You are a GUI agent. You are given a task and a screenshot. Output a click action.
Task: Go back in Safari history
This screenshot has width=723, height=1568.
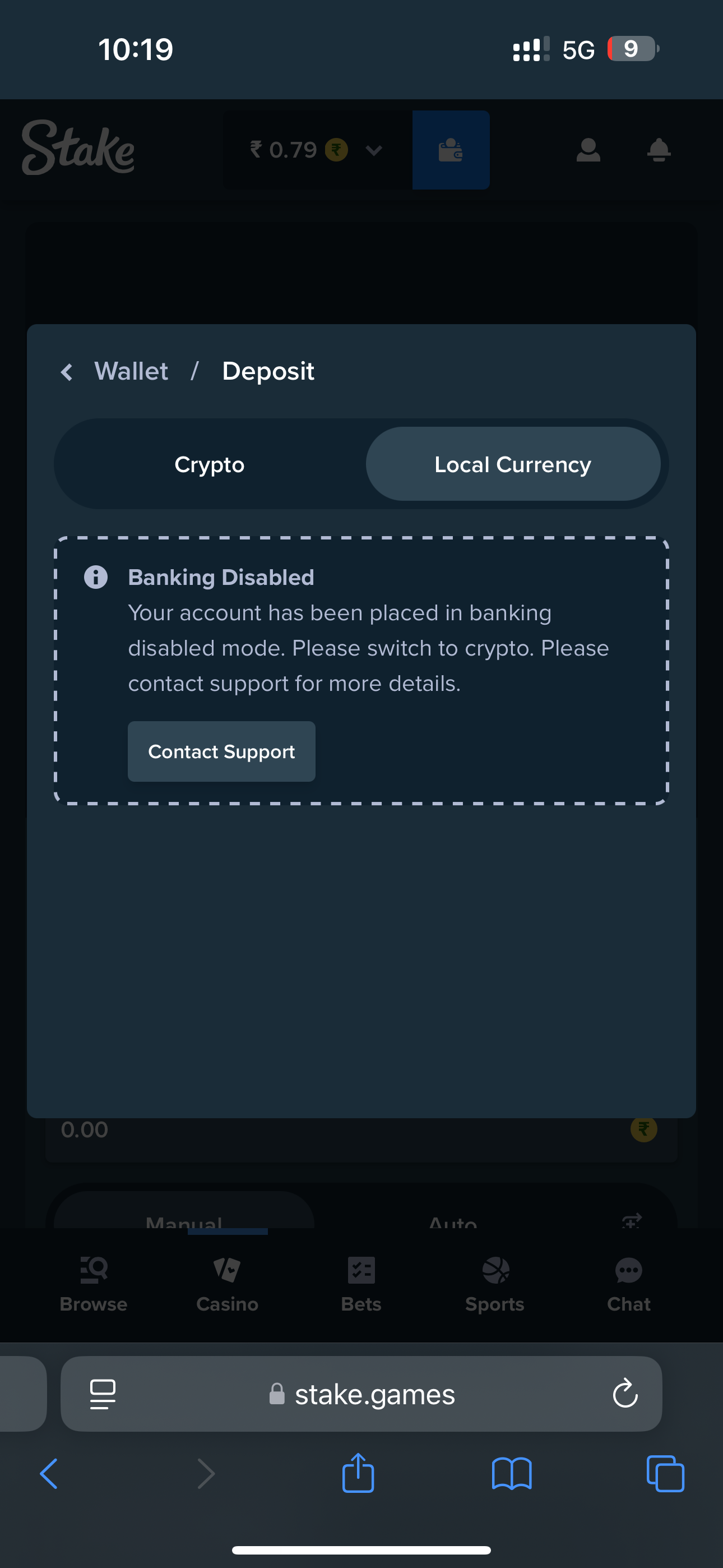[49, 1474]
